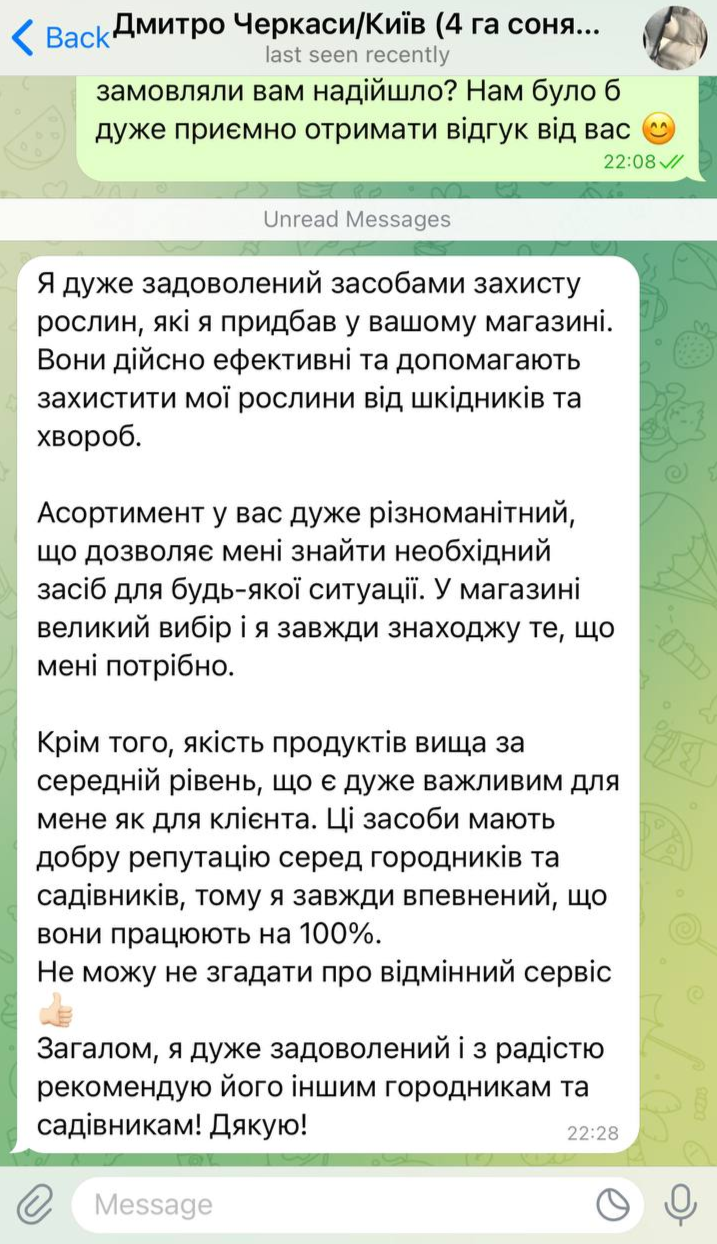
Task: Record a voice message with microphone
Action: [x=681, y=1205]
